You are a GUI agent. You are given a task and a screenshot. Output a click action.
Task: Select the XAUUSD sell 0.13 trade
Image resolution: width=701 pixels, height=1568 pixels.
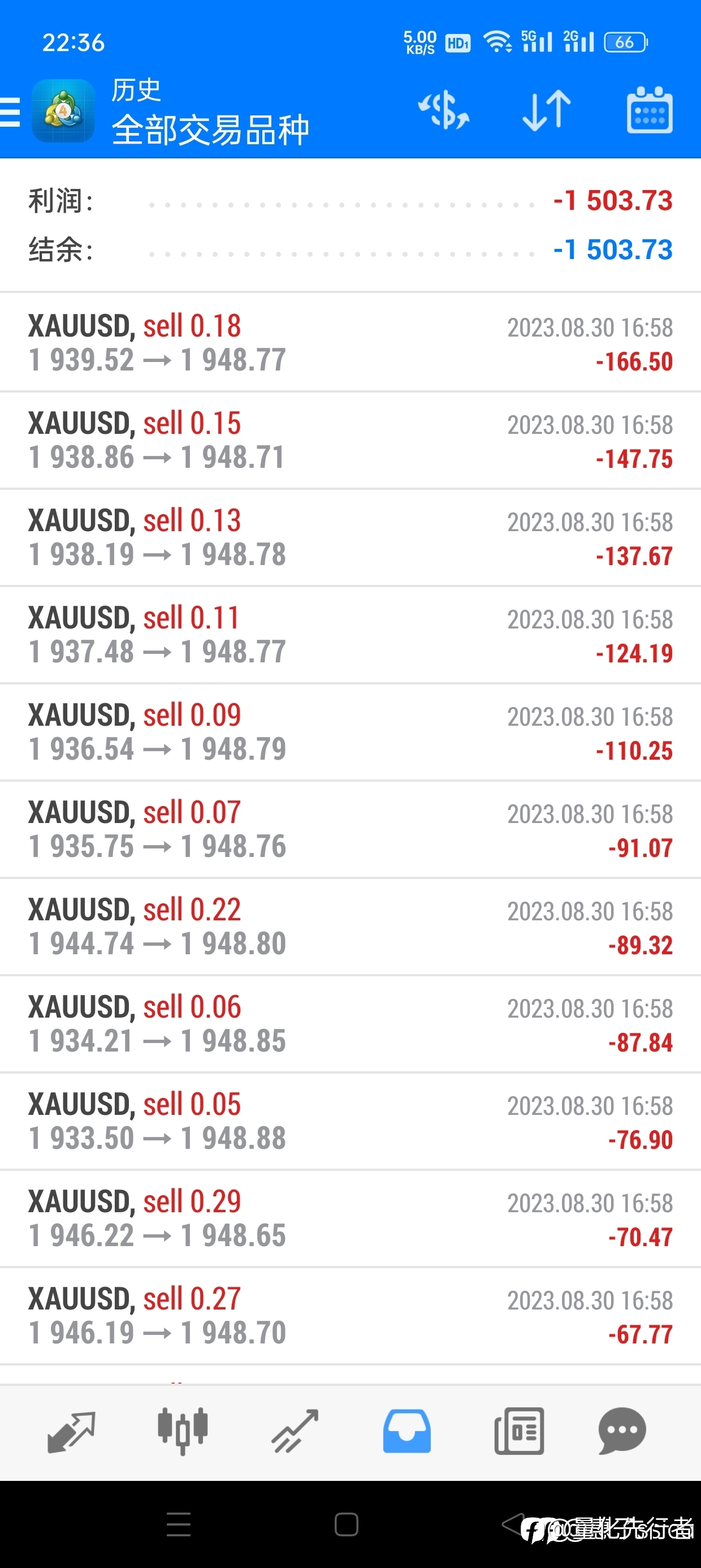coord(350,537)
